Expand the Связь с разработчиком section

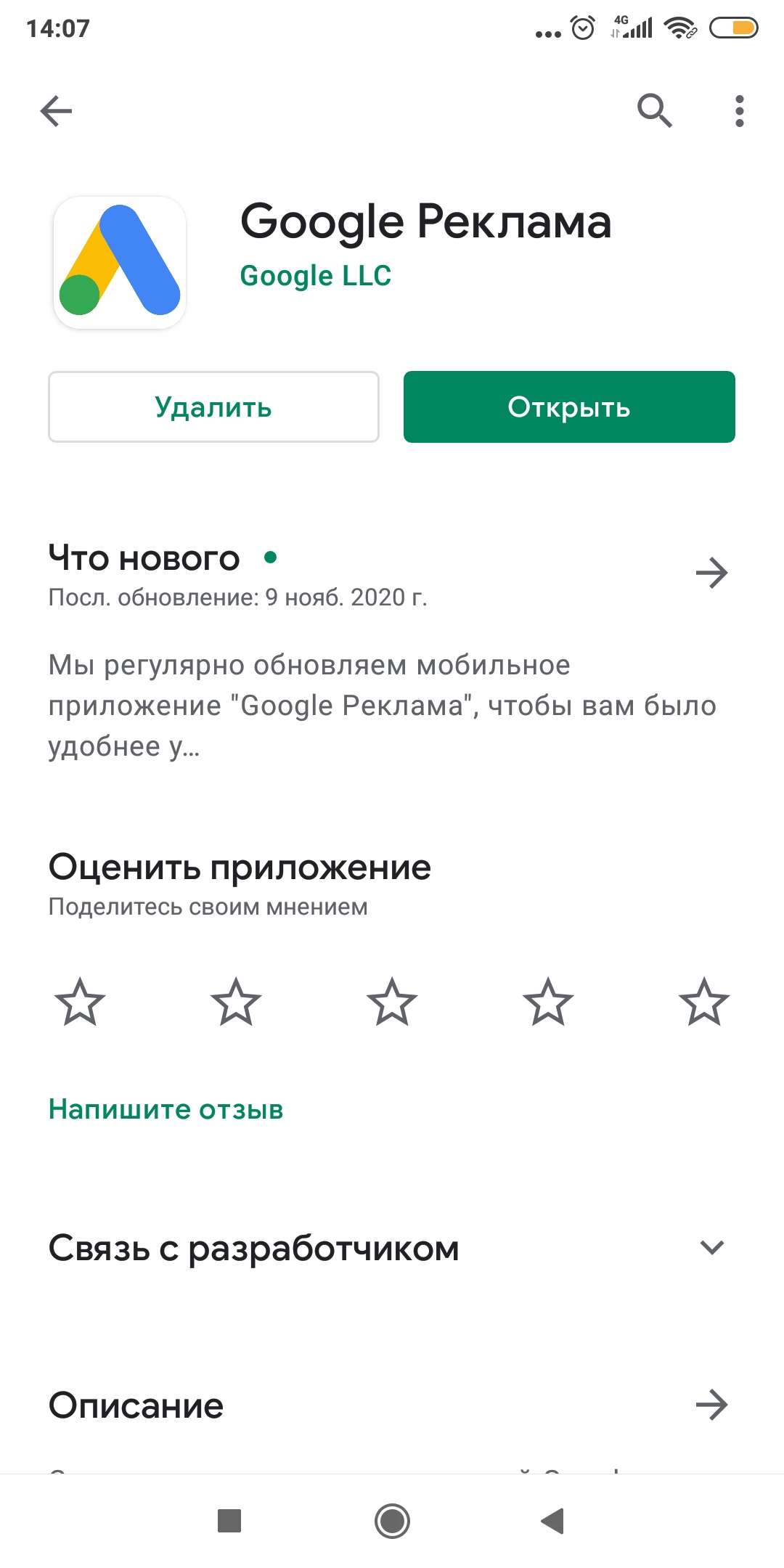point(711,1248)
